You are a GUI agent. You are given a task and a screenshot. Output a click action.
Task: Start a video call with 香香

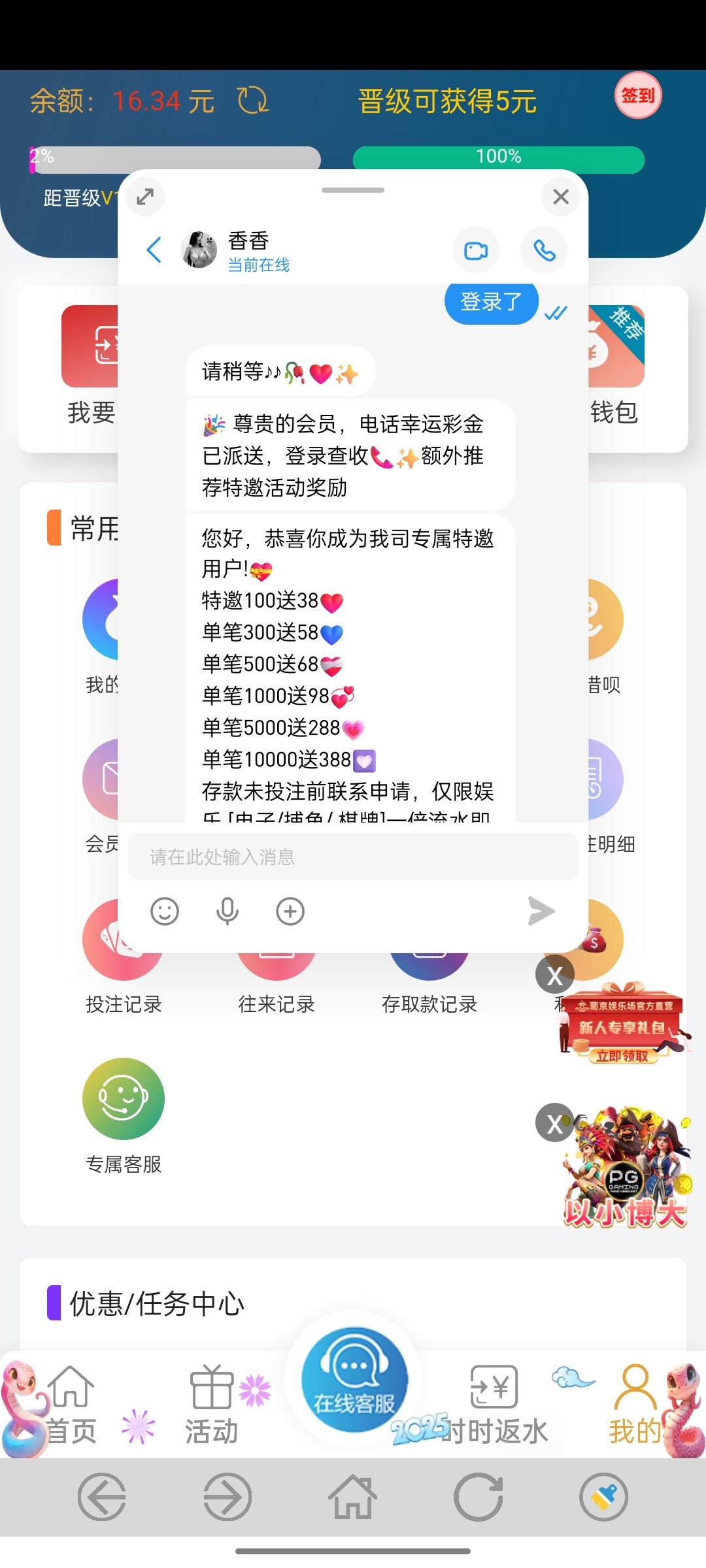pyautogui.click(x=476, y=251)
